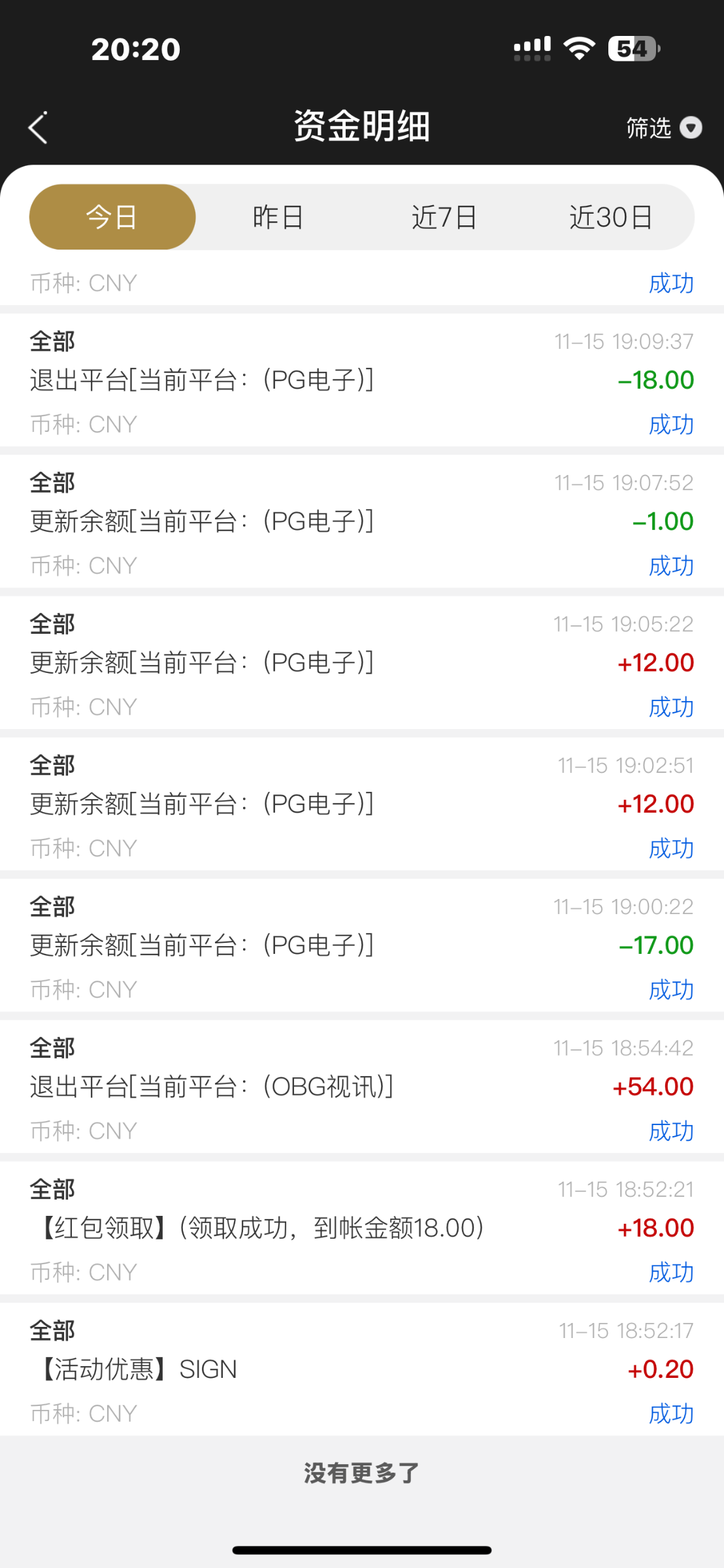Open the 19:09:37 退出平台 PG电子 record

click(x=362, y=380)
